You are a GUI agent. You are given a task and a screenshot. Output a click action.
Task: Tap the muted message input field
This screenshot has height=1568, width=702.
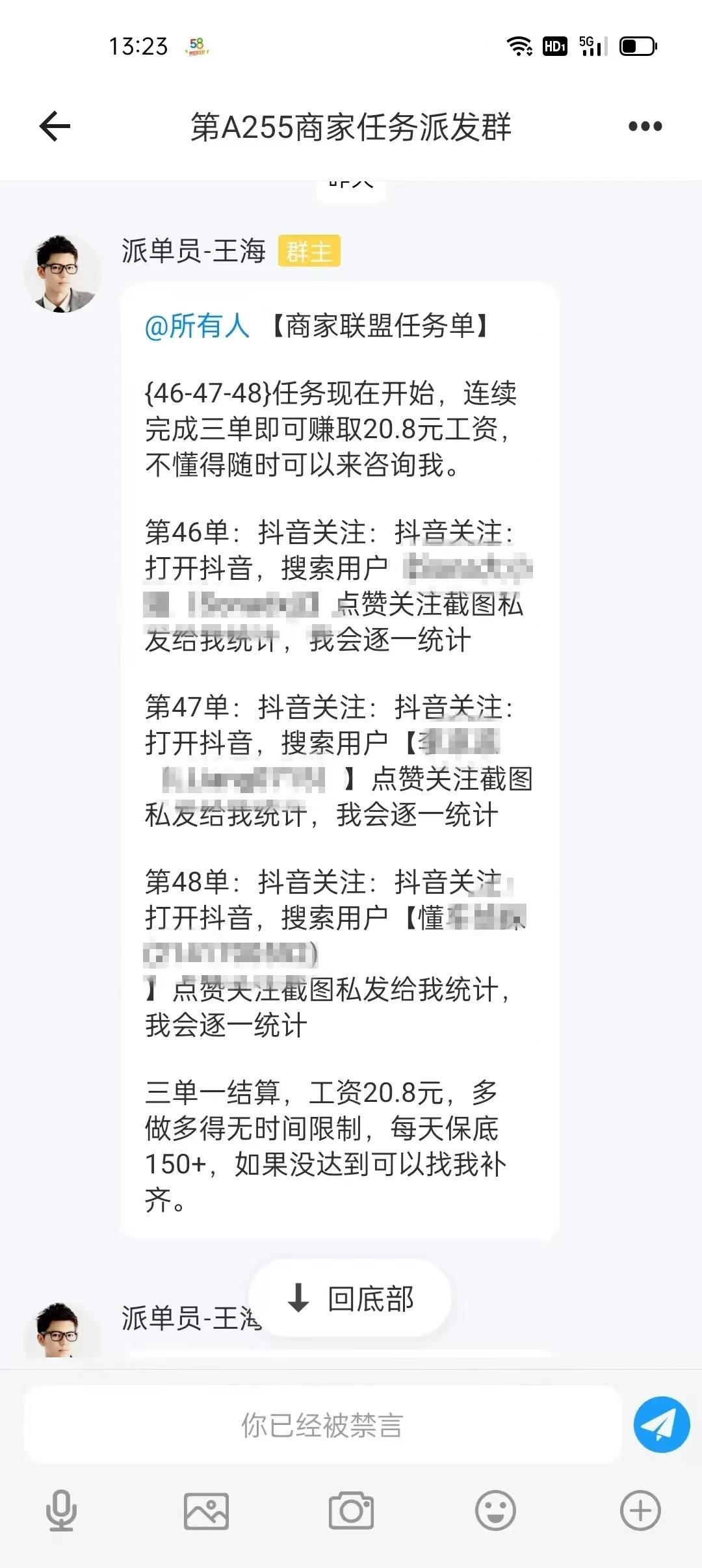[322, 1425]
